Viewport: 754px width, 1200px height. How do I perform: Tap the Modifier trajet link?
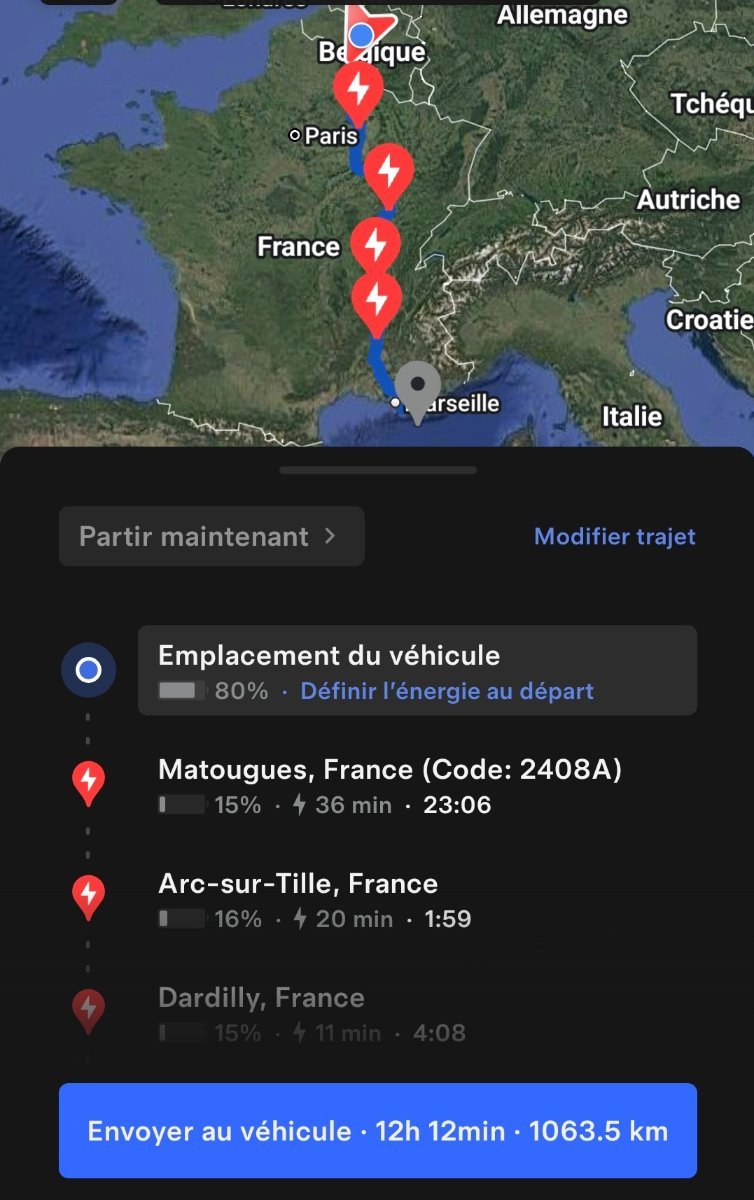pyautogui.click(x=614, y=537)
